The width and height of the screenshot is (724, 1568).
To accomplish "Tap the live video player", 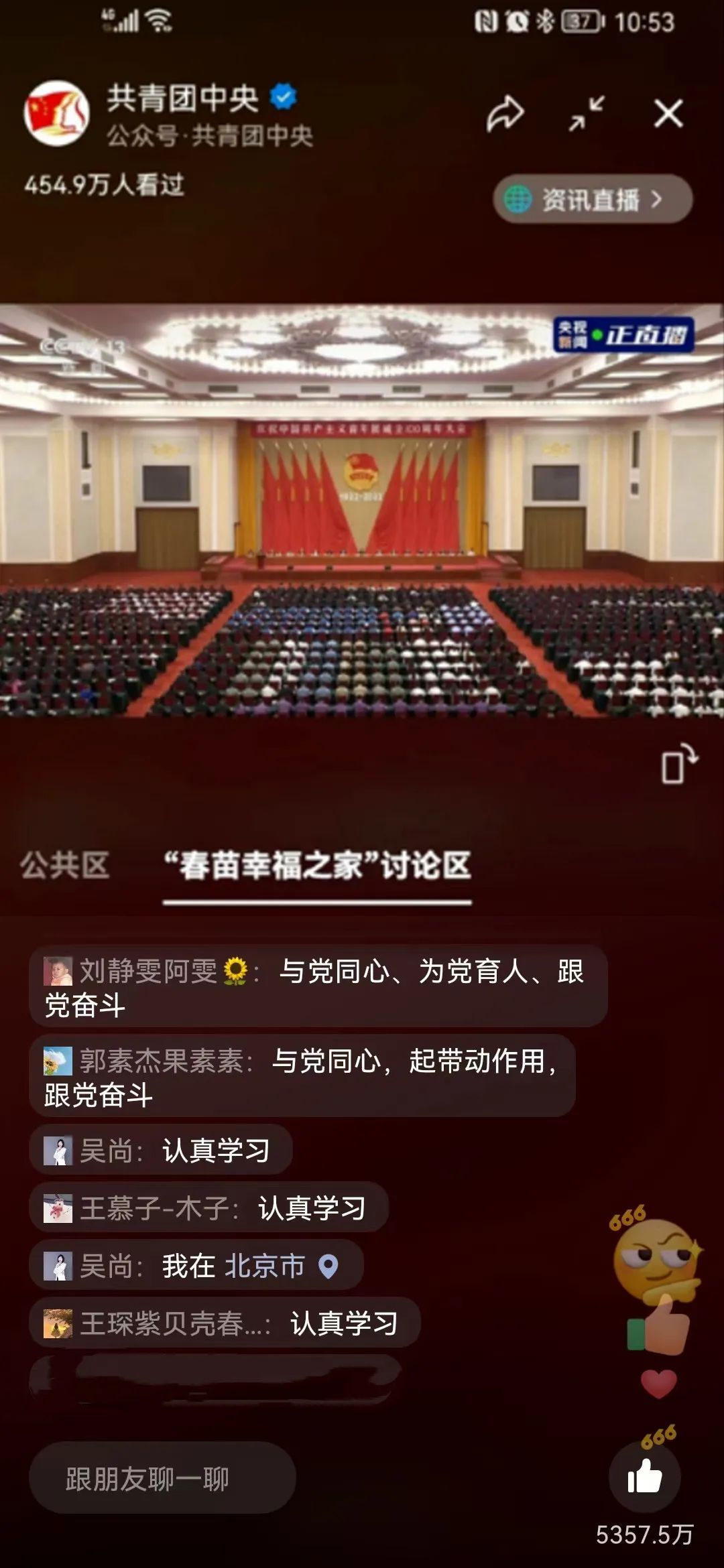I will pyautogui.click(x=362, y=511).
